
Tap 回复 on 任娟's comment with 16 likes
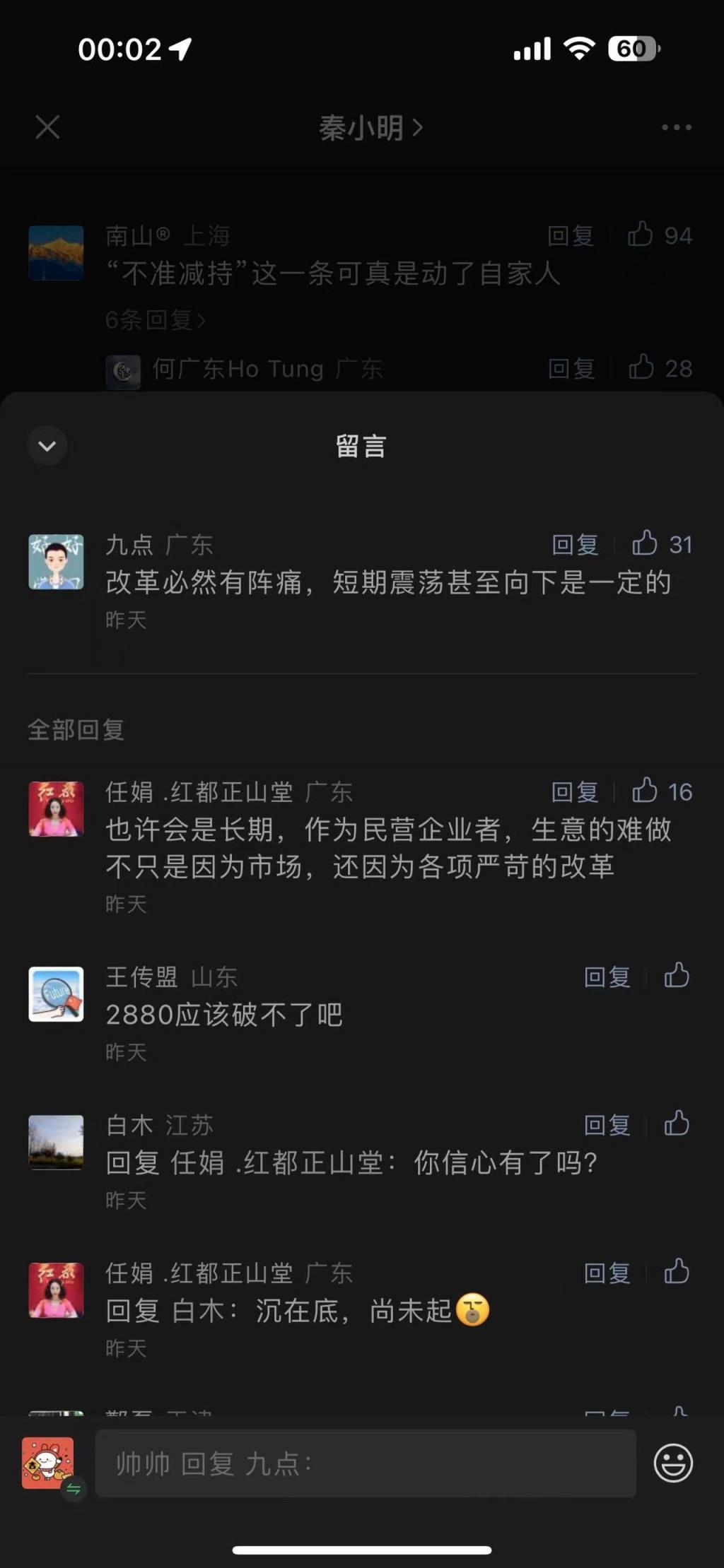(x=574, y=792)
